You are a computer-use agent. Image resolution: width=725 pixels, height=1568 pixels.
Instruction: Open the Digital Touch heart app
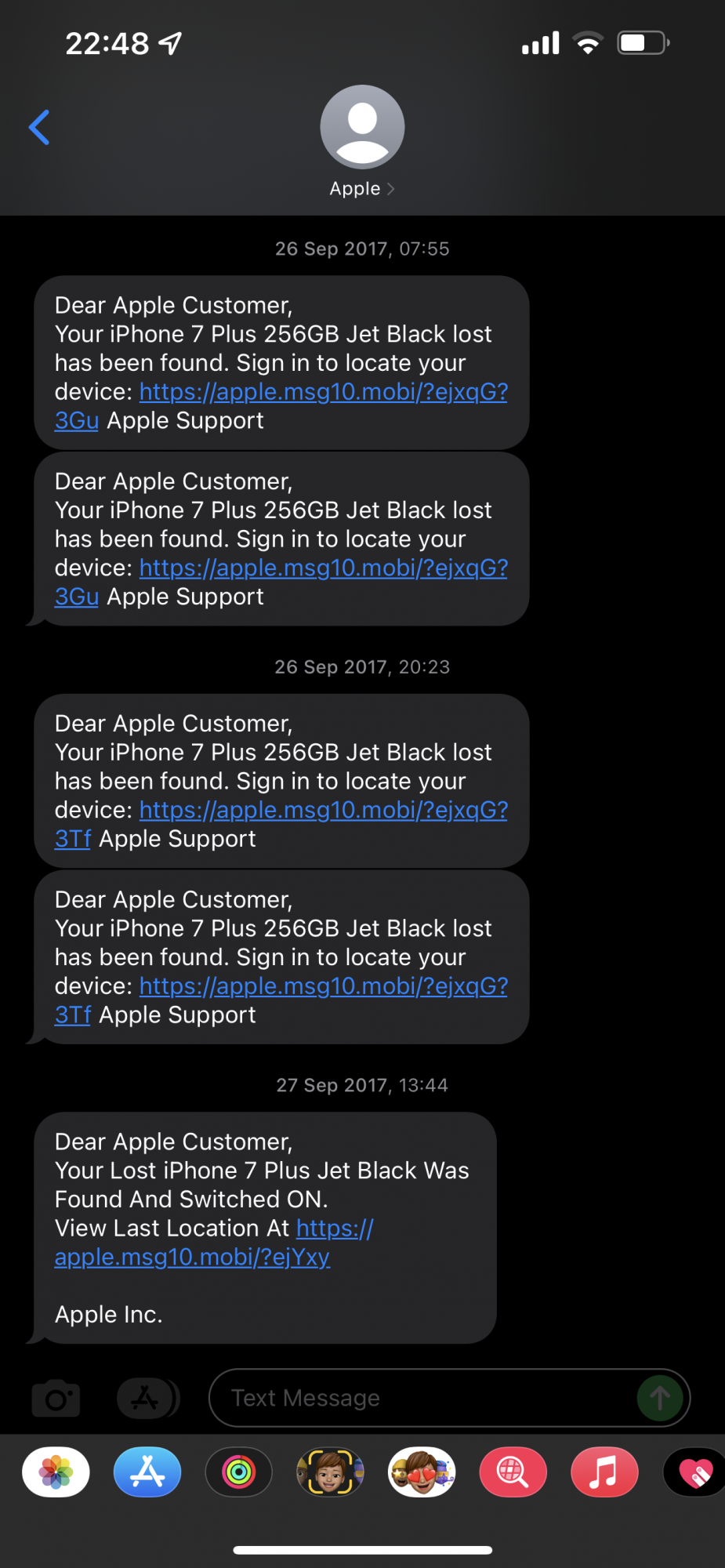[x=694, y=1472]
